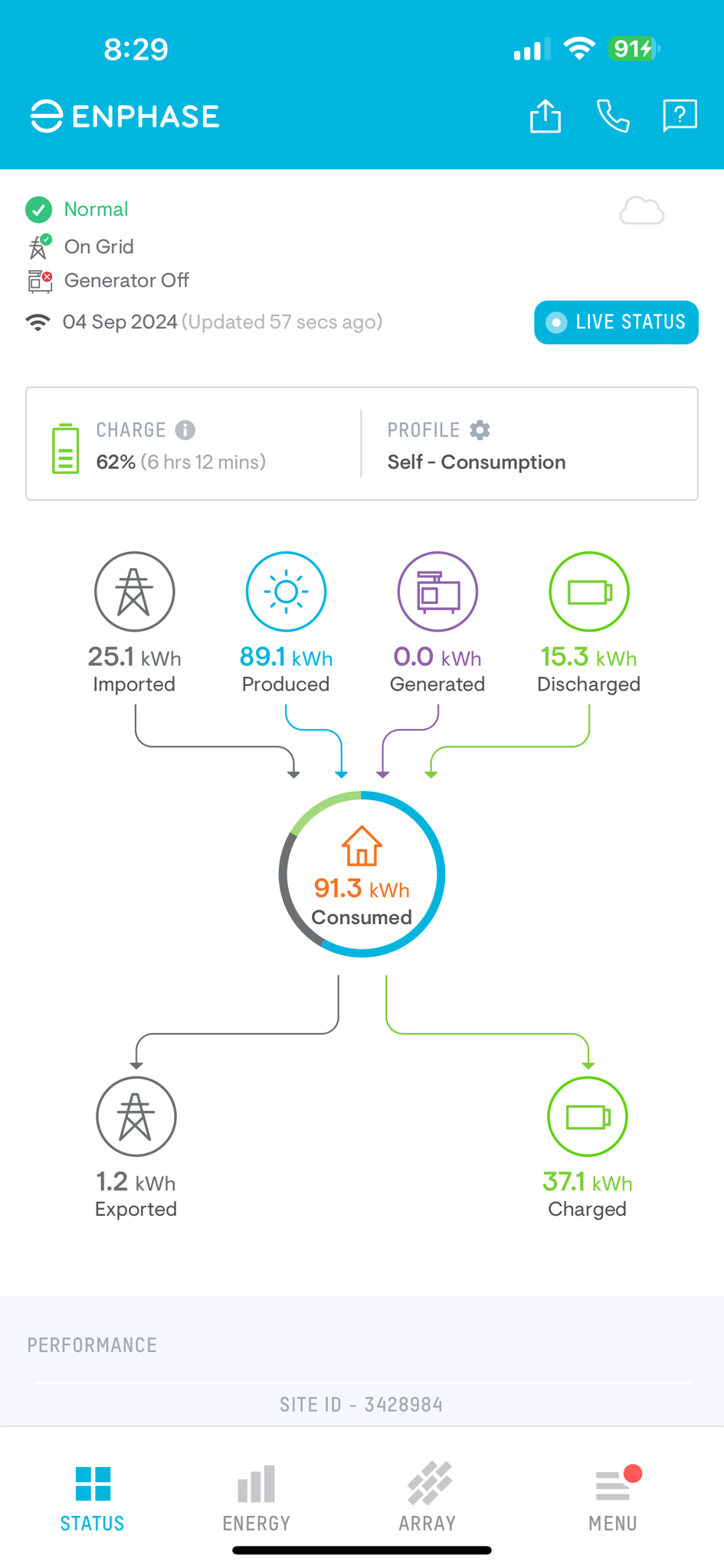The height and width of the screenshot is (1568, 724).
Task: Share the system status
Action: tap(545, 116)
